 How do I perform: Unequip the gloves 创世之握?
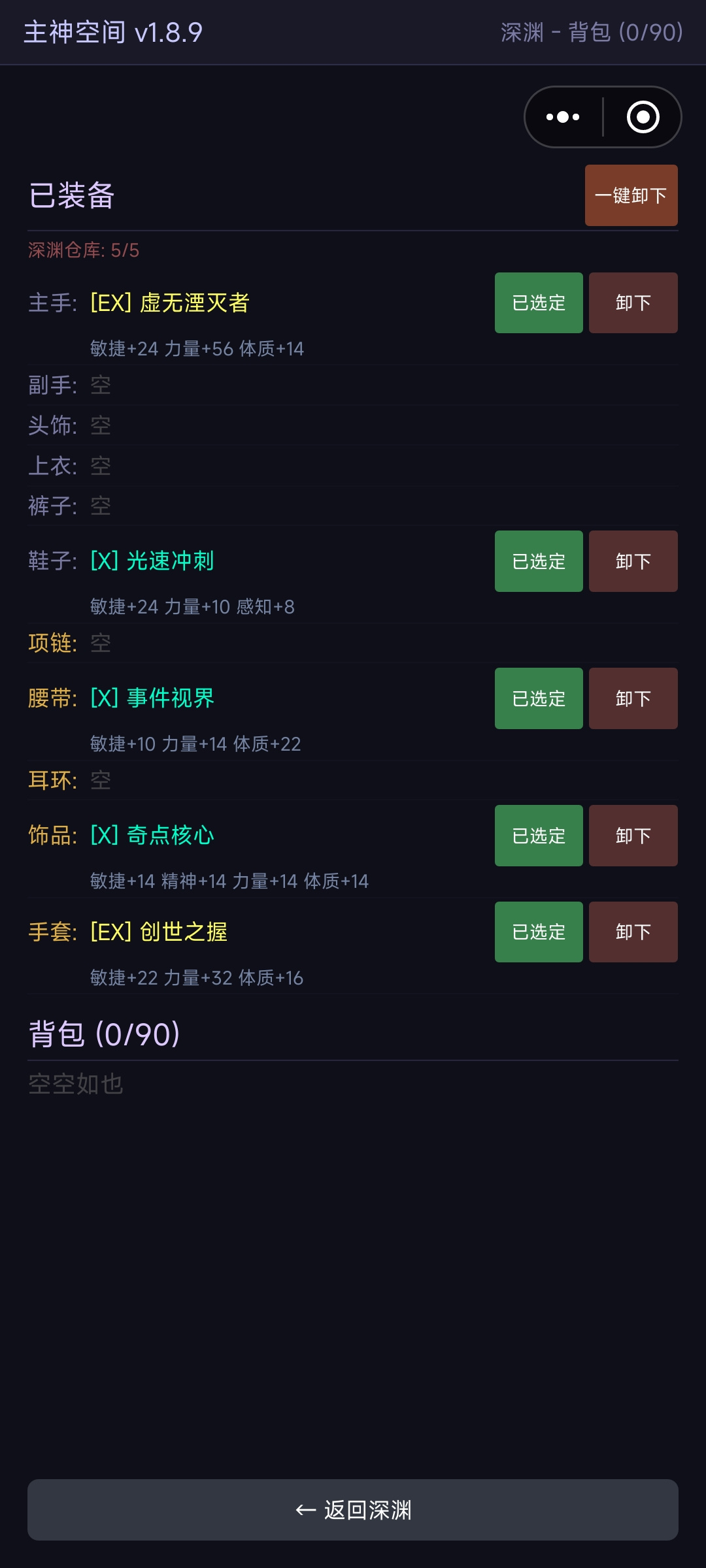633,932
